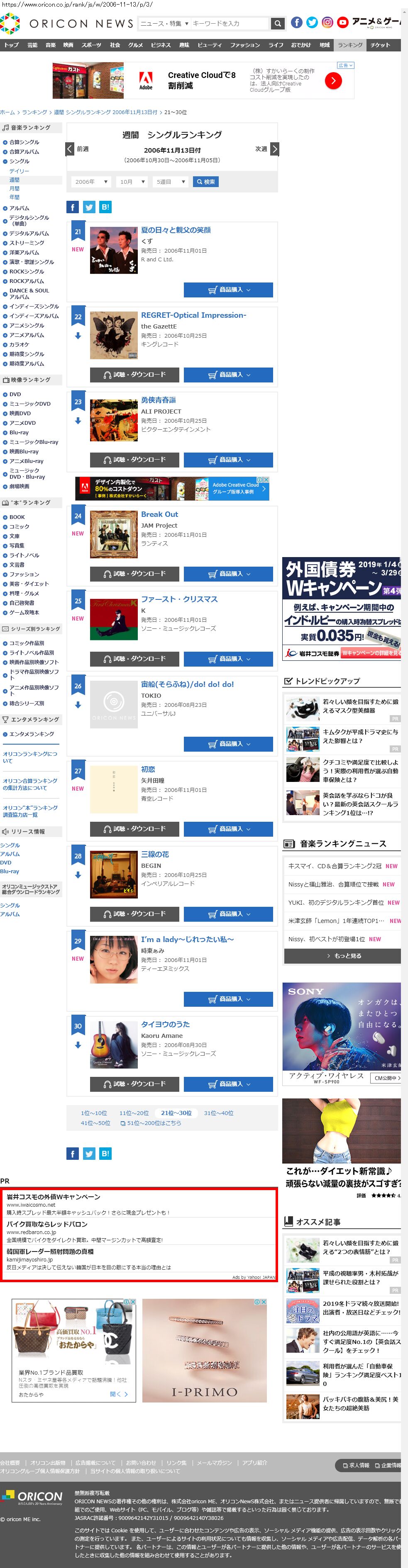Tap the もっと見る button under music news
The image size is (408, 1568).
coord(342,956)
